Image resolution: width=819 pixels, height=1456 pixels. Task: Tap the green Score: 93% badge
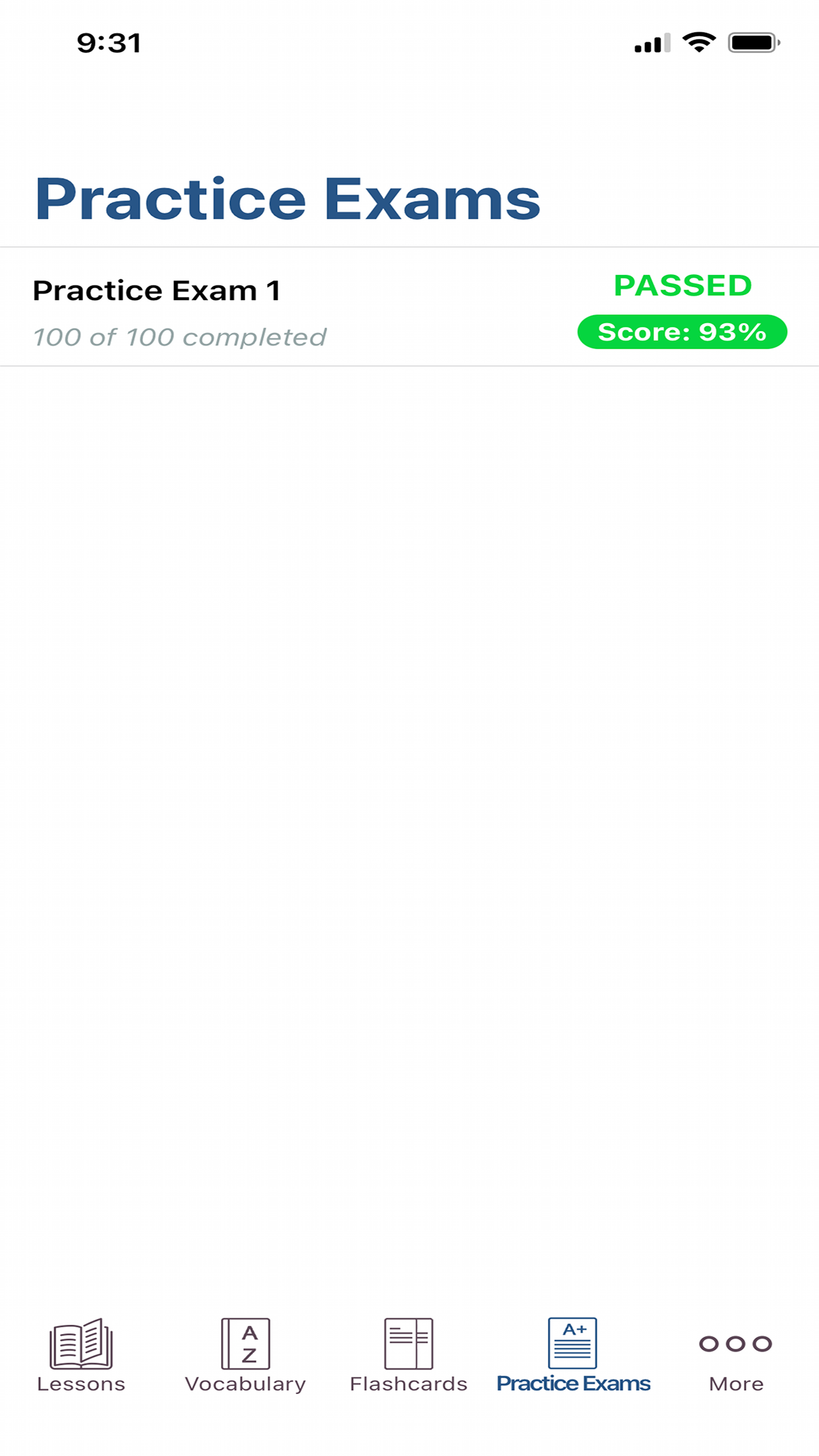(682, 332)
